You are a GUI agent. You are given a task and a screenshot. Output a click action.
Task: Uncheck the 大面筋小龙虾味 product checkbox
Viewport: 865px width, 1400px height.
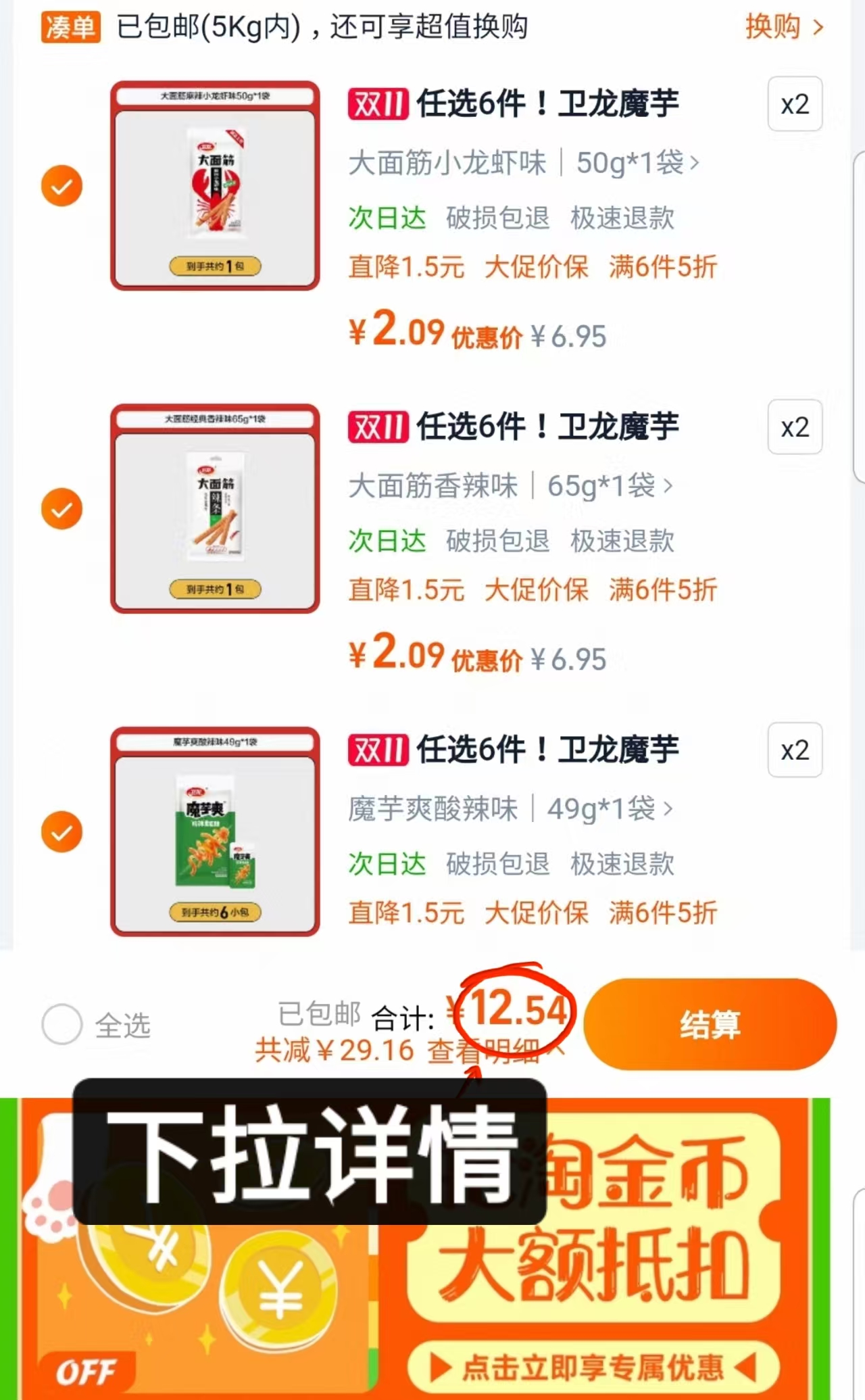61,185
